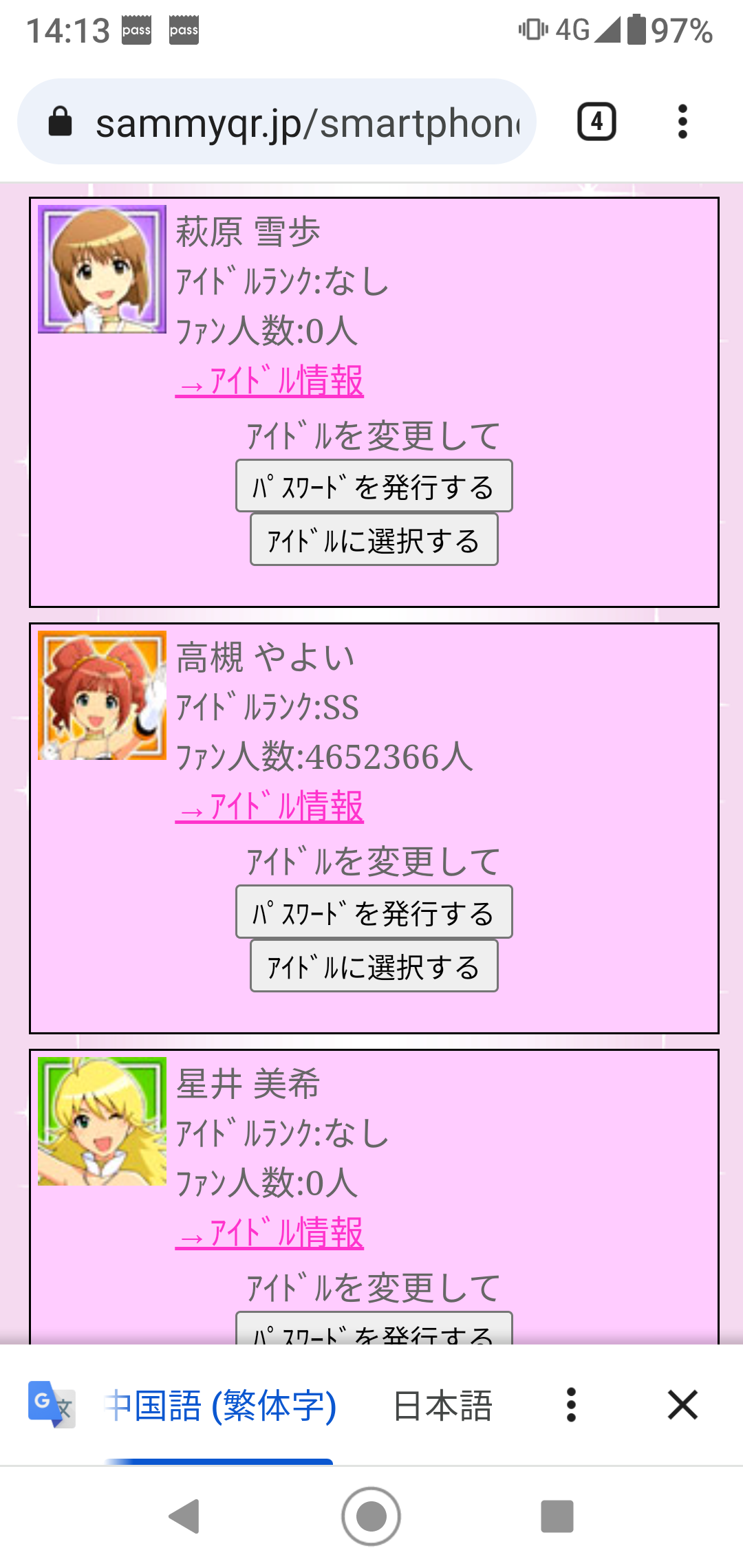
Task: Open the tab switcher showing 4 tabs
Action: click(596, 122)
